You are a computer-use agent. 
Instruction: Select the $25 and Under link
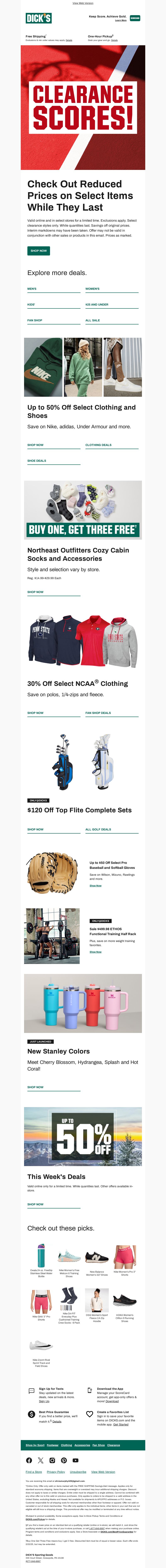coord(97,304)
